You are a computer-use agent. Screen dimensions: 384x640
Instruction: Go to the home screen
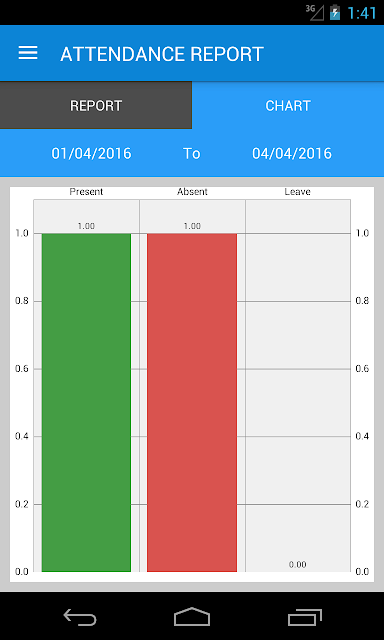coord(192,616)
